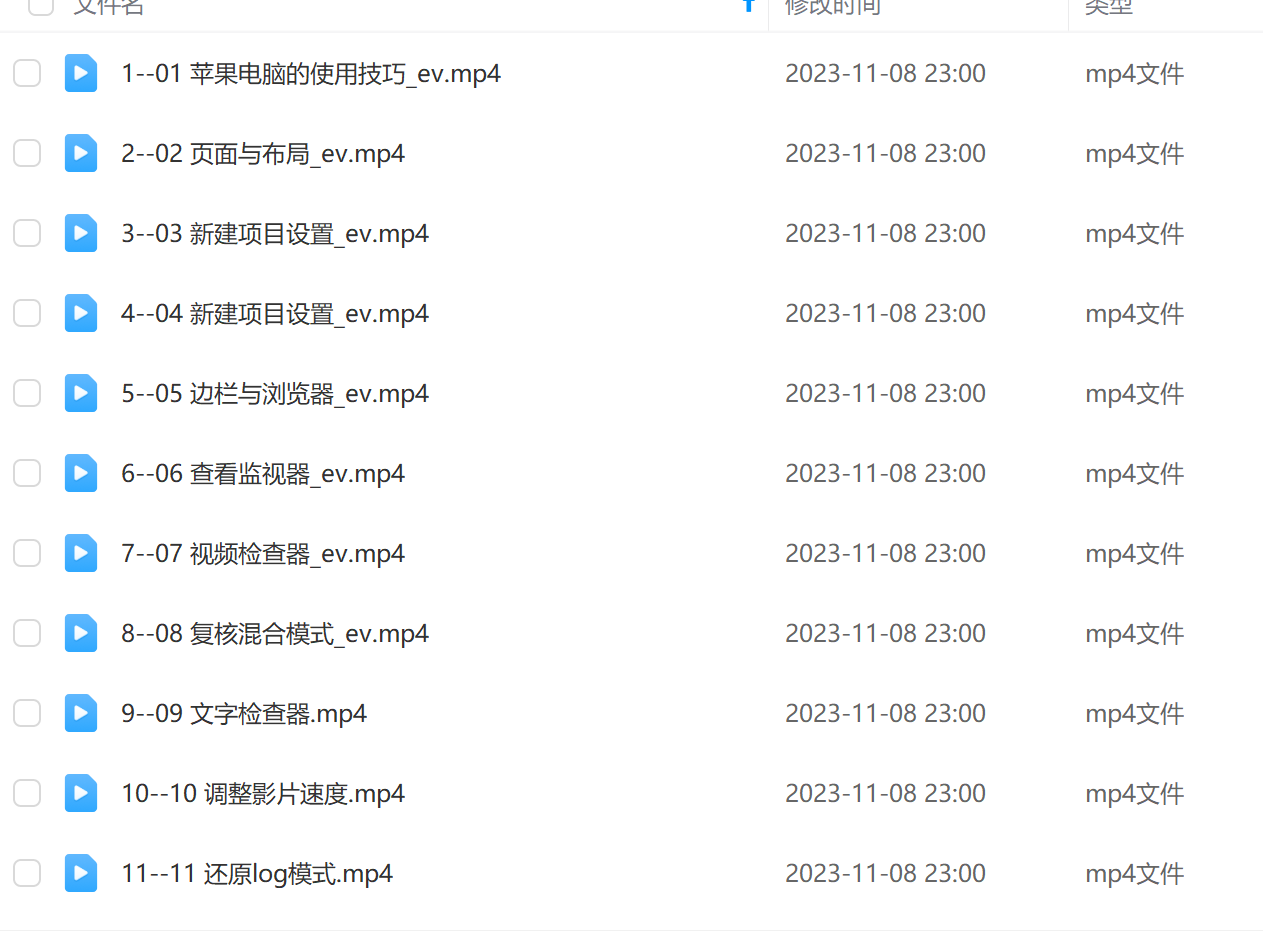Open file 1--01 苹果电脑的使用技巧_ev.mp4
The width and height of the screenshot is (1263, 931).
tap(310, 74)
